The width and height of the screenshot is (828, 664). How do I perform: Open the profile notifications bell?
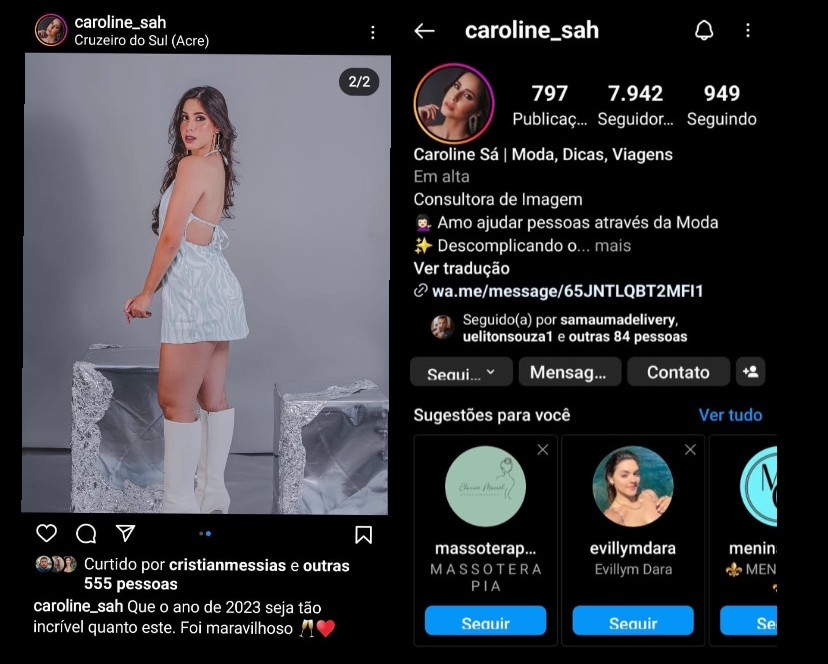click(x=704, y=31)
